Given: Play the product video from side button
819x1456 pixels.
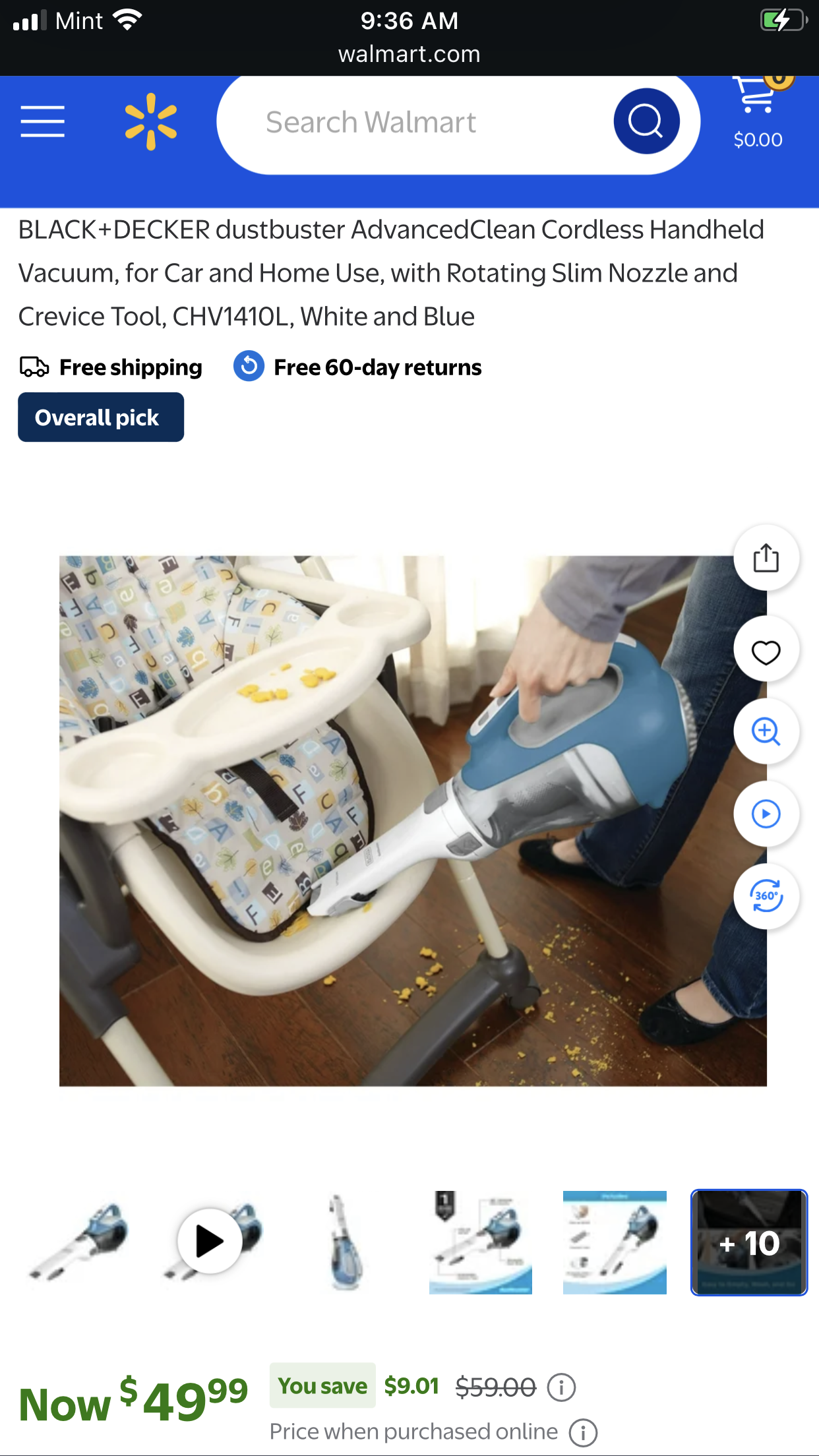Looking at the screenshot, I should point(766,814).
